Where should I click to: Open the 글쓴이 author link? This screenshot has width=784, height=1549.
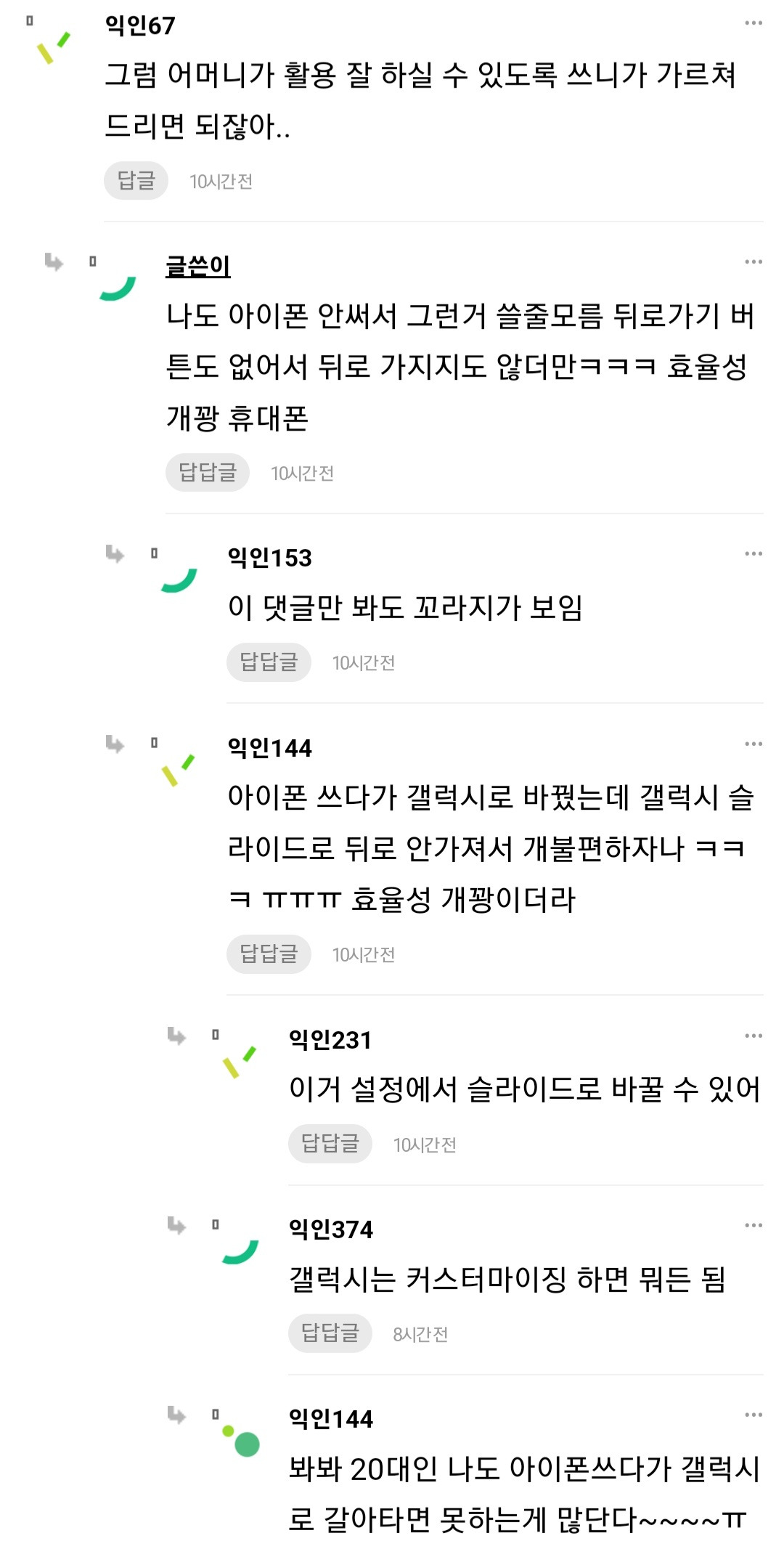tap(197, 266)
